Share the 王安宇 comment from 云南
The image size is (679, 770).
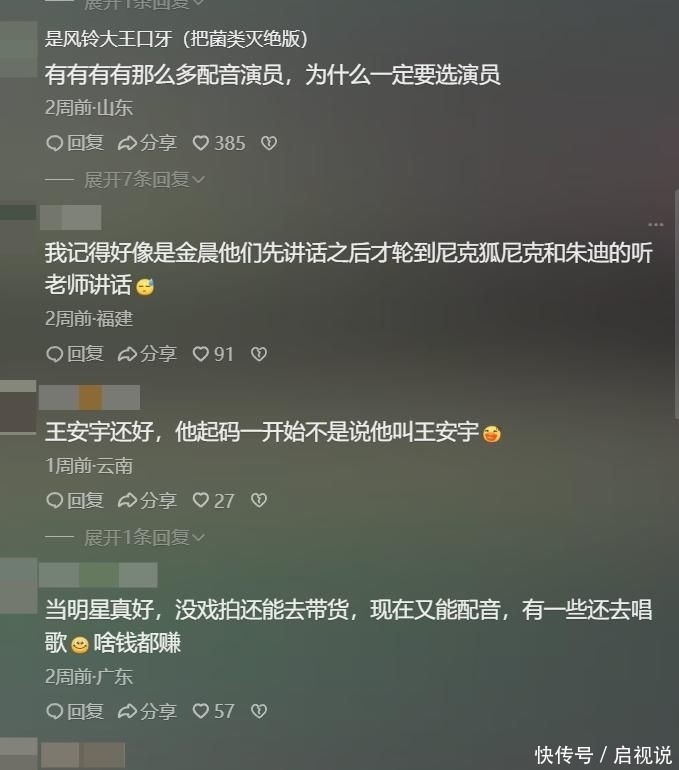pos(146,500)
